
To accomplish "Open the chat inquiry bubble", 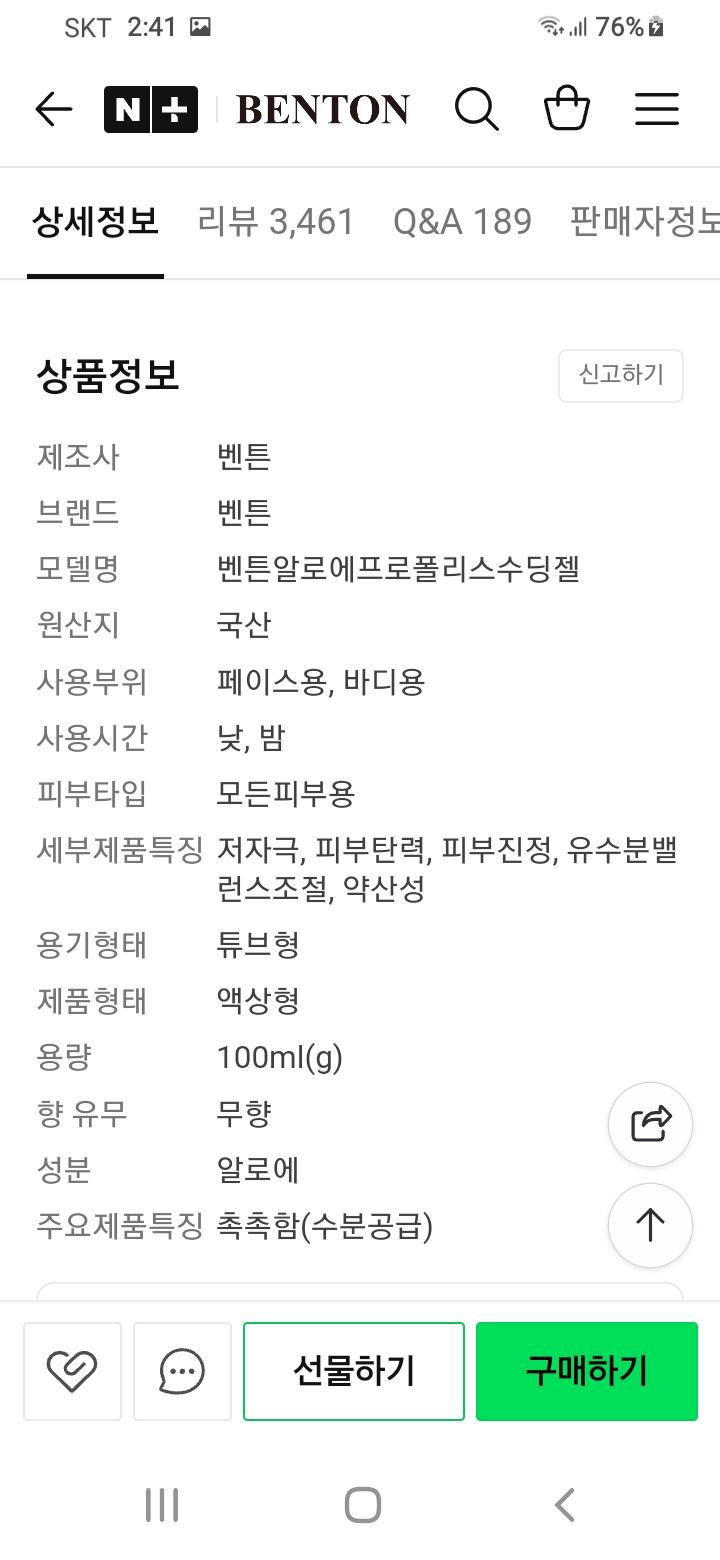I will (182, 1371).
